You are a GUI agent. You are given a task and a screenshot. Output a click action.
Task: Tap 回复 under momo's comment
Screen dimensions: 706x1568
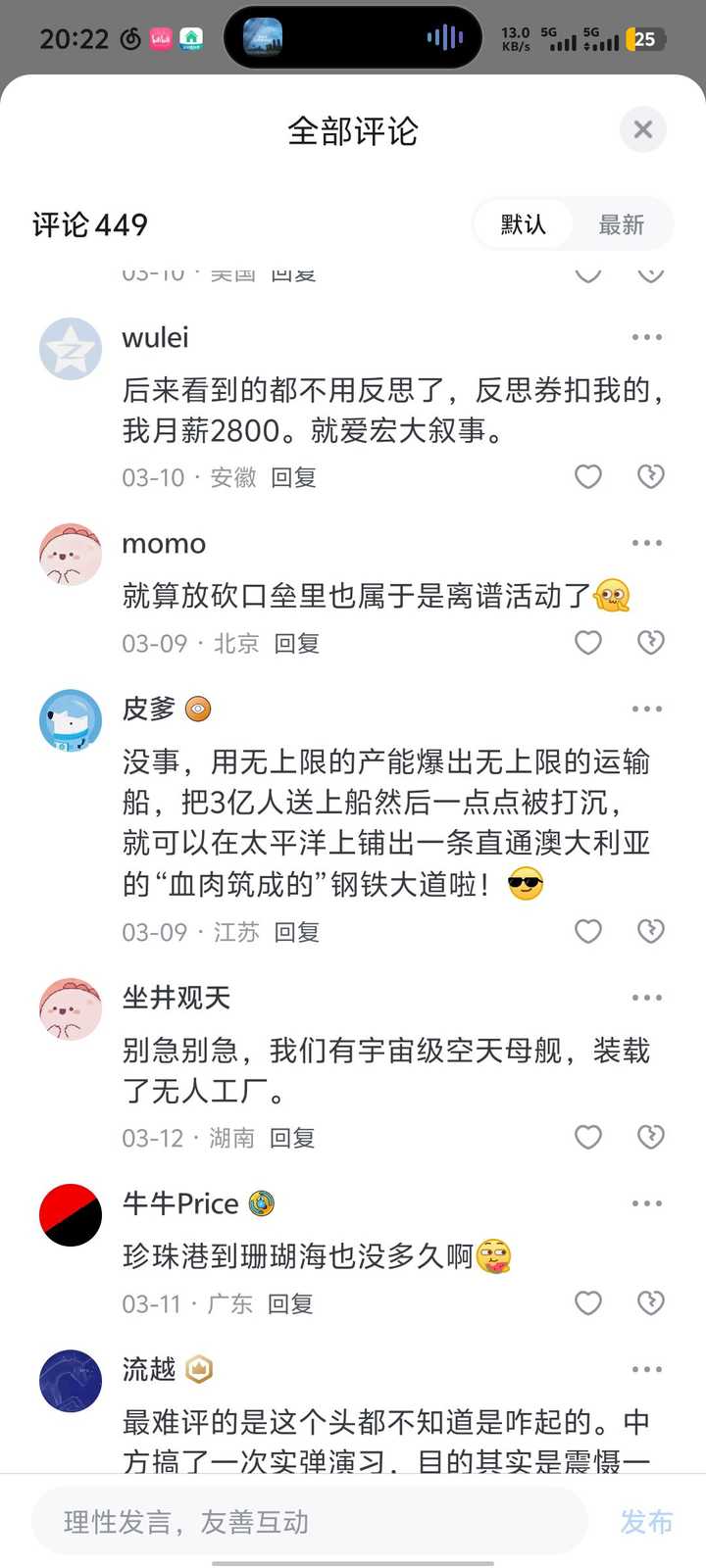[296, 644]
